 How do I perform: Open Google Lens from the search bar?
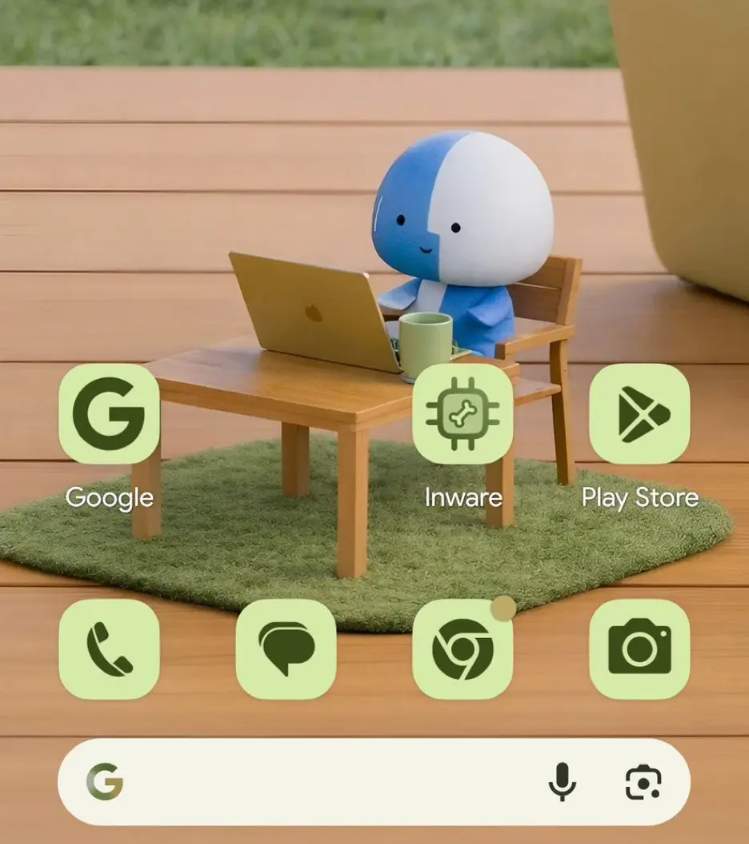coord(643,782)
